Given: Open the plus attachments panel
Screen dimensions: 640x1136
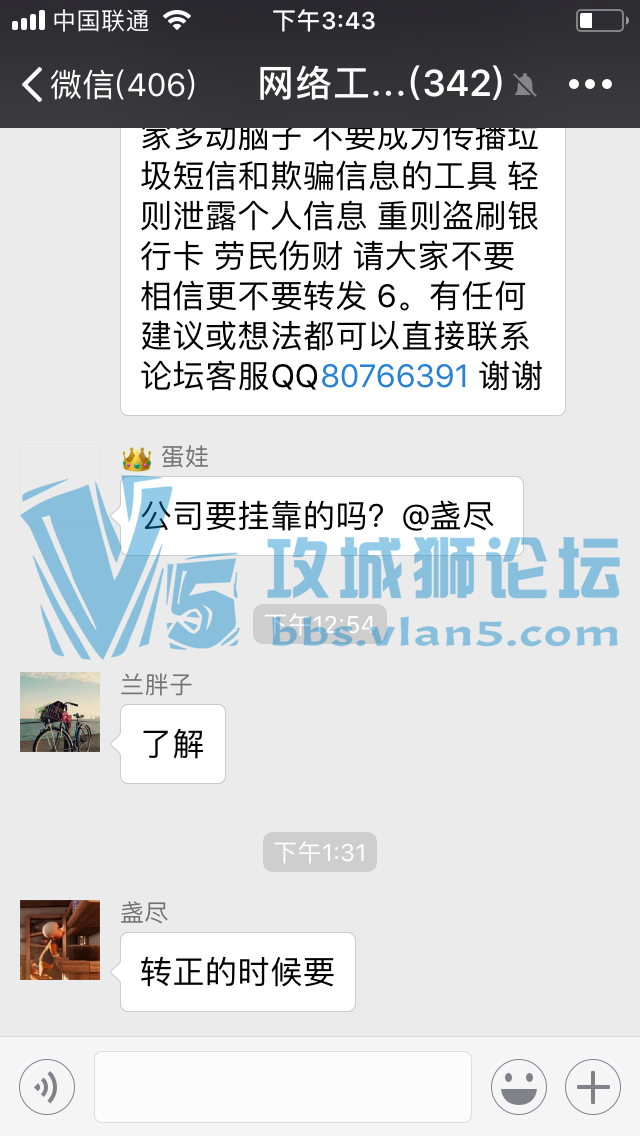Looking at the screenshot, I should [x=593, y=1087].
